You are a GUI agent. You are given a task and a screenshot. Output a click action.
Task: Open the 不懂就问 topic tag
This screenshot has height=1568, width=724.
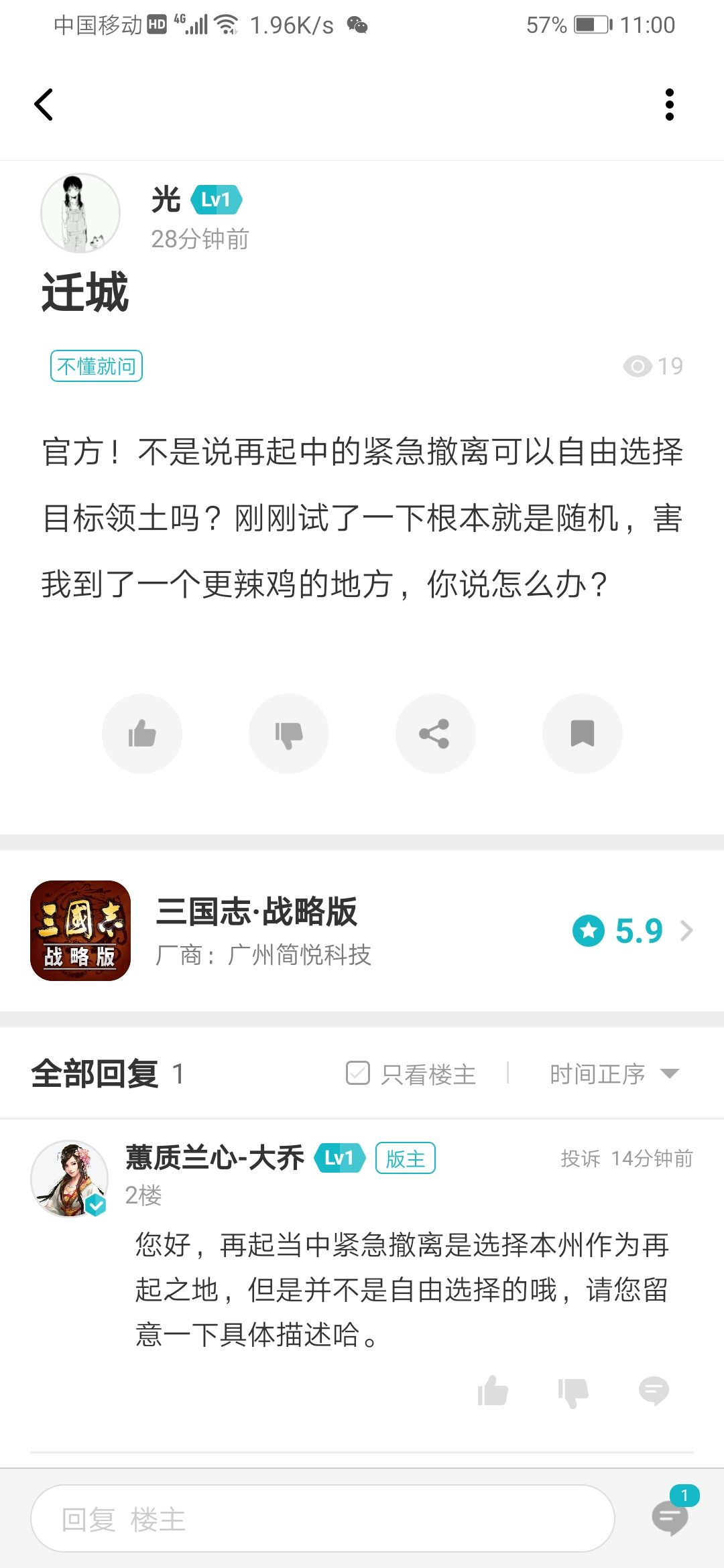click(x=97, y=366)
